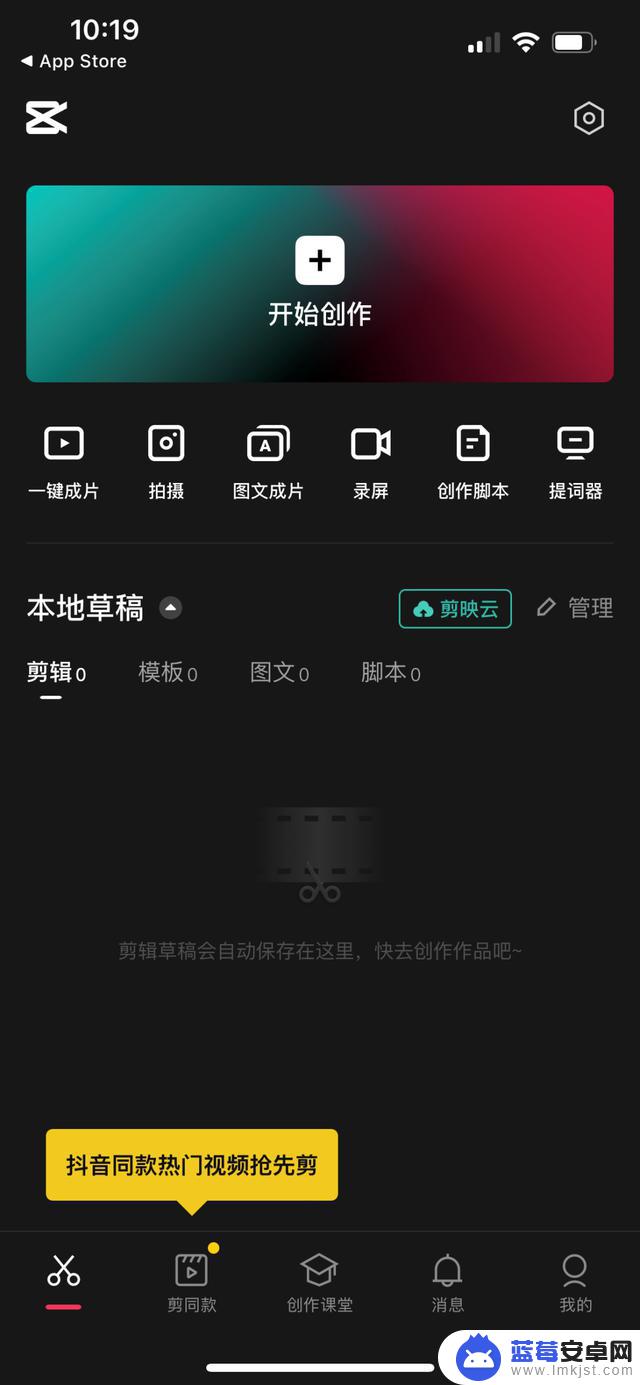Expand the 本地草稿 dropdown arrow
This screenshot has height=1385, width=640.
[x=171, y=608]
